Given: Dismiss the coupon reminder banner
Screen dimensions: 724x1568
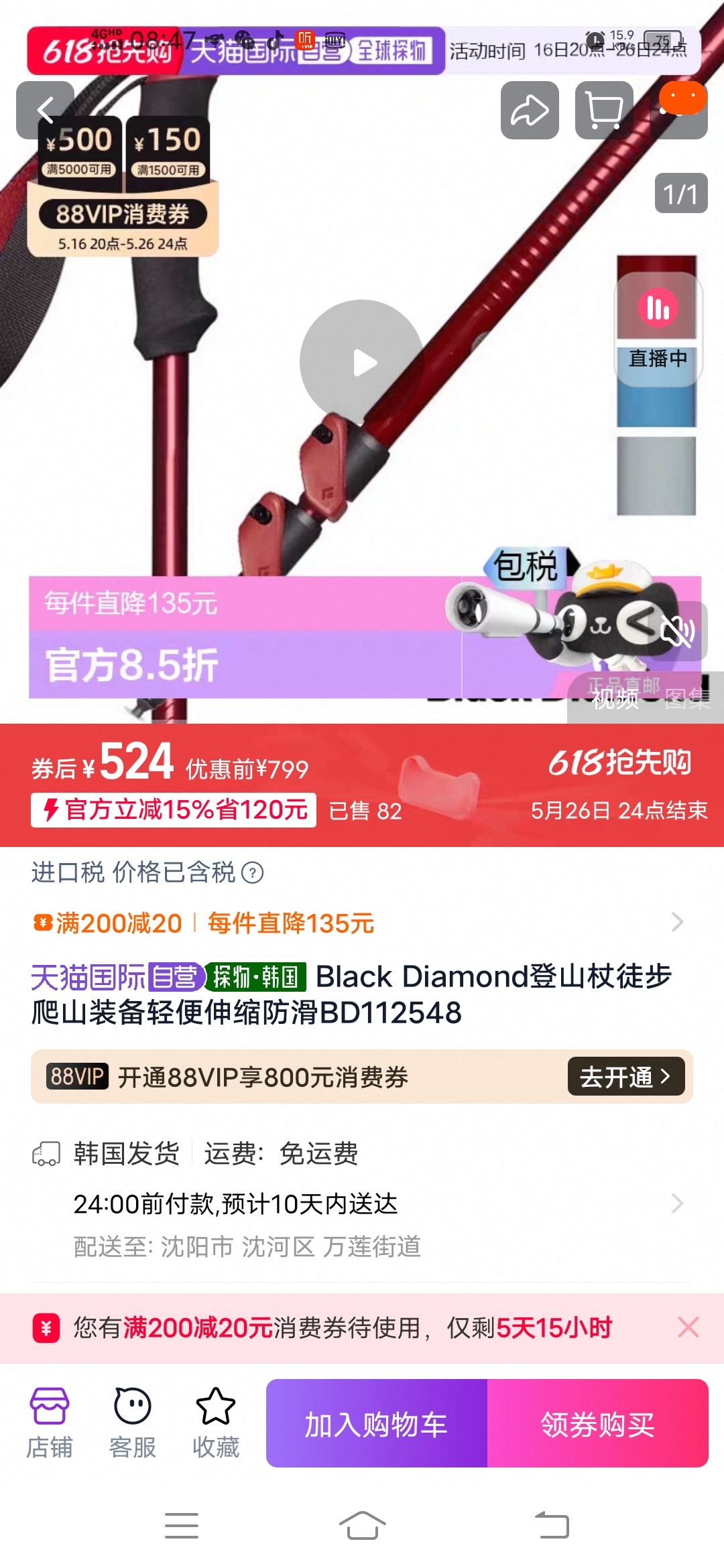Looking at the screenshot, I should click(x=688, y=1327).
